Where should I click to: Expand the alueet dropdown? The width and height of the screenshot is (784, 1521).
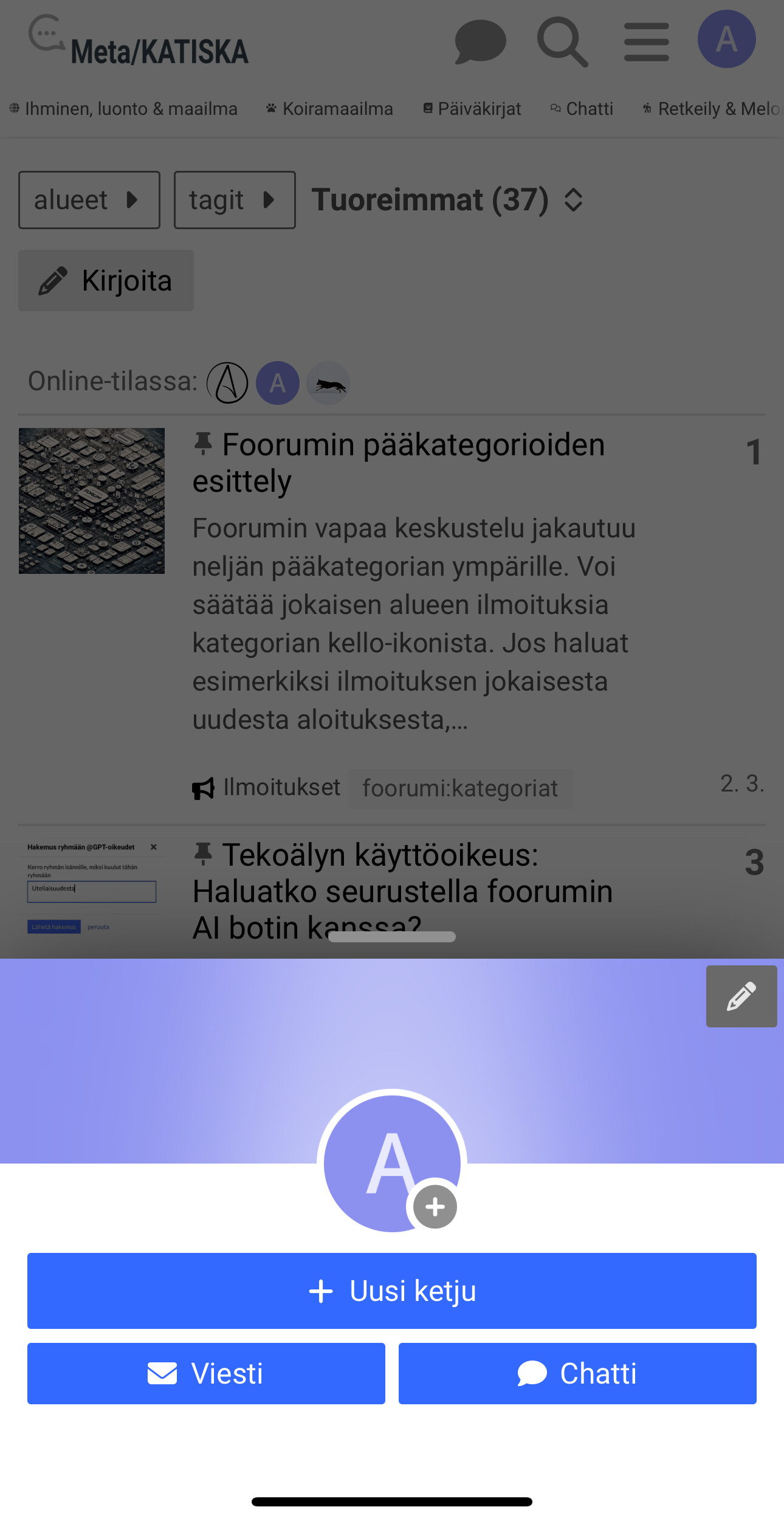point(89,200)
